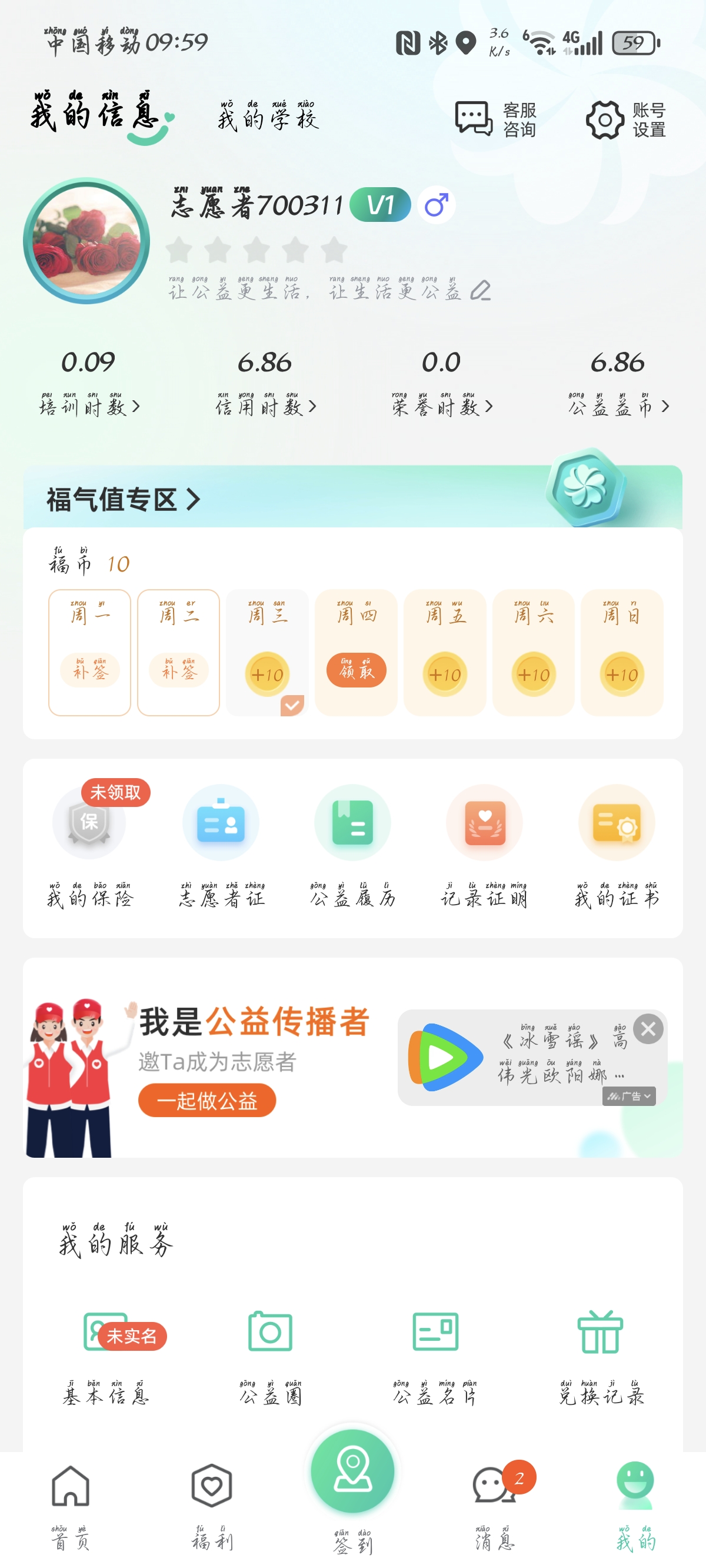This screenshot has width=706, height=1568.
Task: Claim 周四 reward with 领取
Action: (x=356, y=670)
